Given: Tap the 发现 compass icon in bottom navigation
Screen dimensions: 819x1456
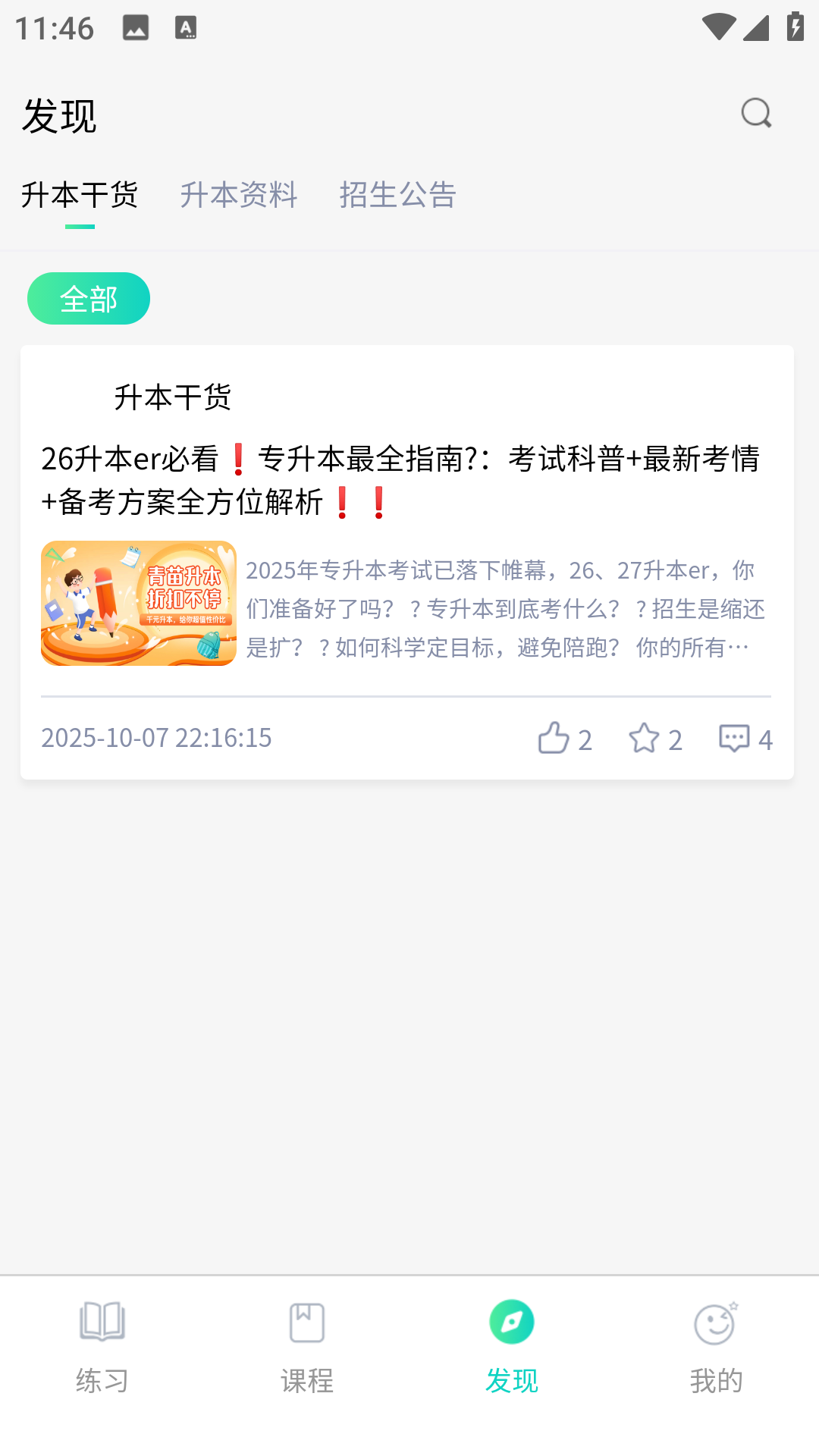Looking at the screenshot, I should (511, 1321).
